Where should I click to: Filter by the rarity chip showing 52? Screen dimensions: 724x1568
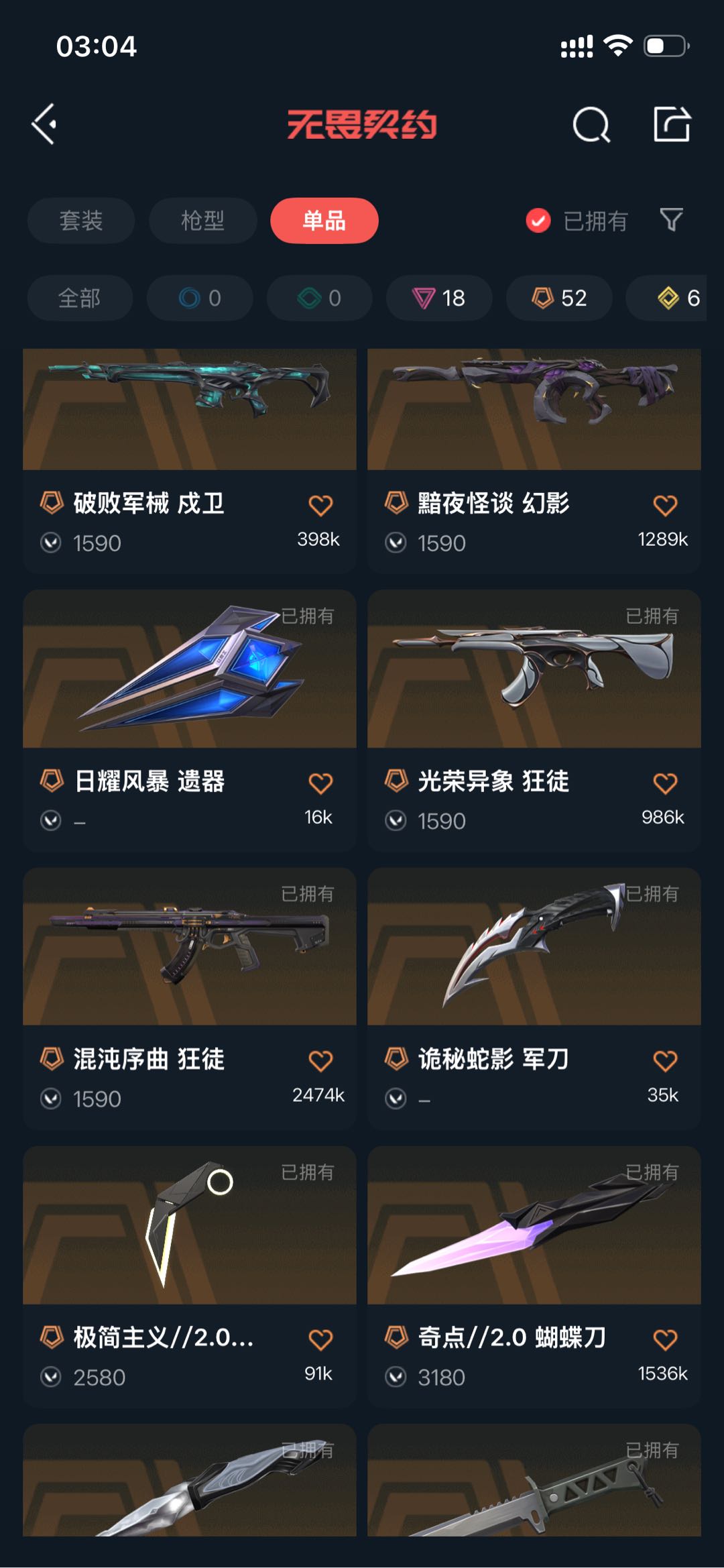[559, 298]
